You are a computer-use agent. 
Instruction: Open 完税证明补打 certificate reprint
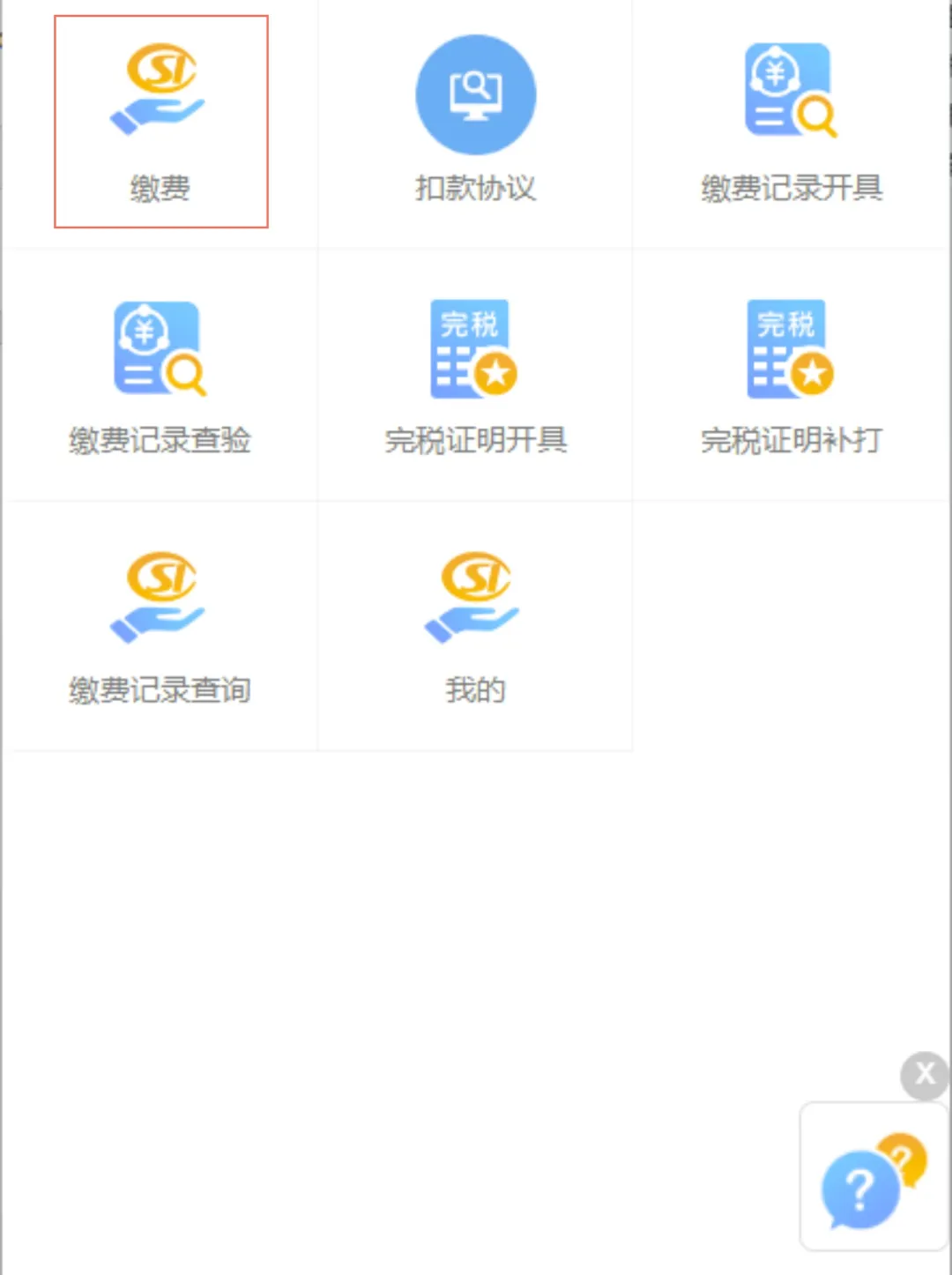[x=791, y=377]
